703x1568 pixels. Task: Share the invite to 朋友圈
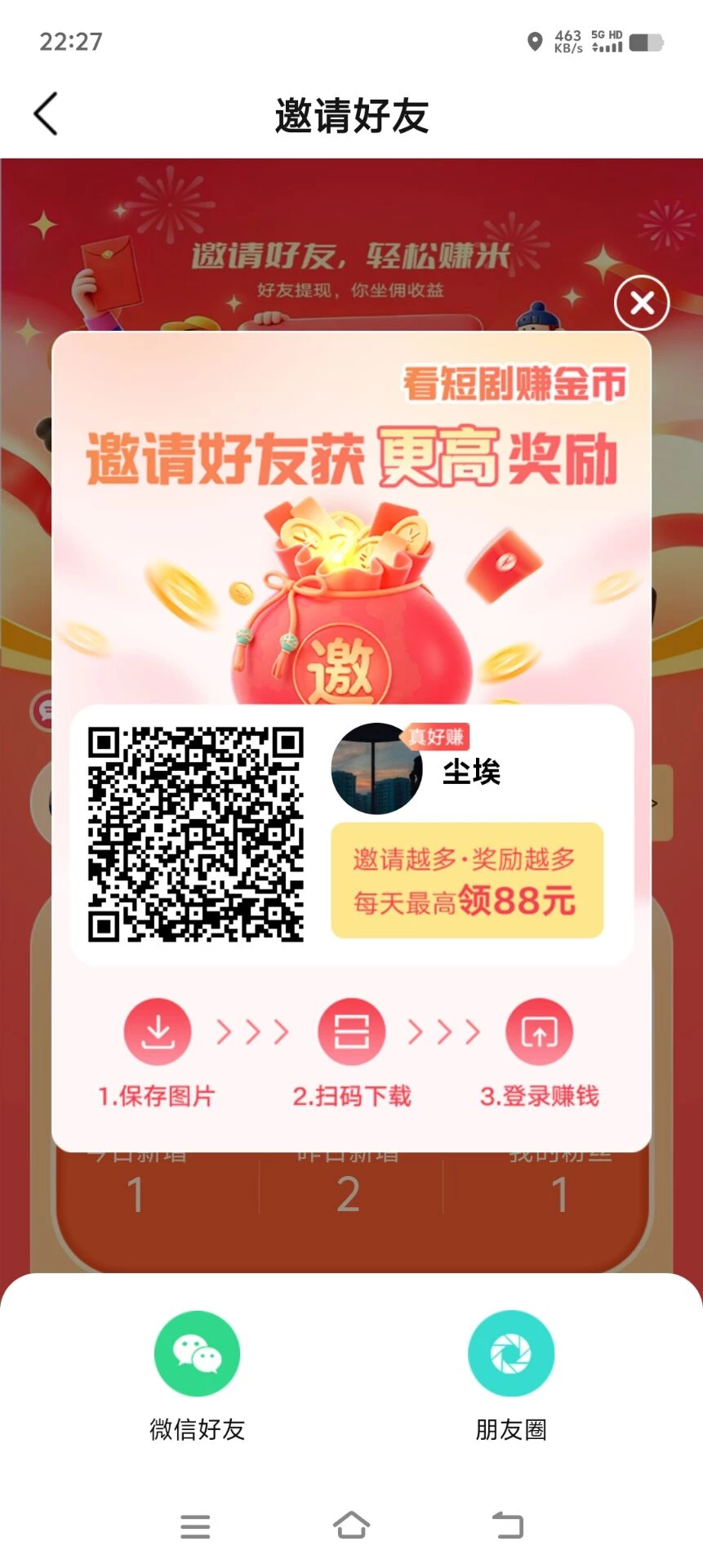(x=511, y=1355)
